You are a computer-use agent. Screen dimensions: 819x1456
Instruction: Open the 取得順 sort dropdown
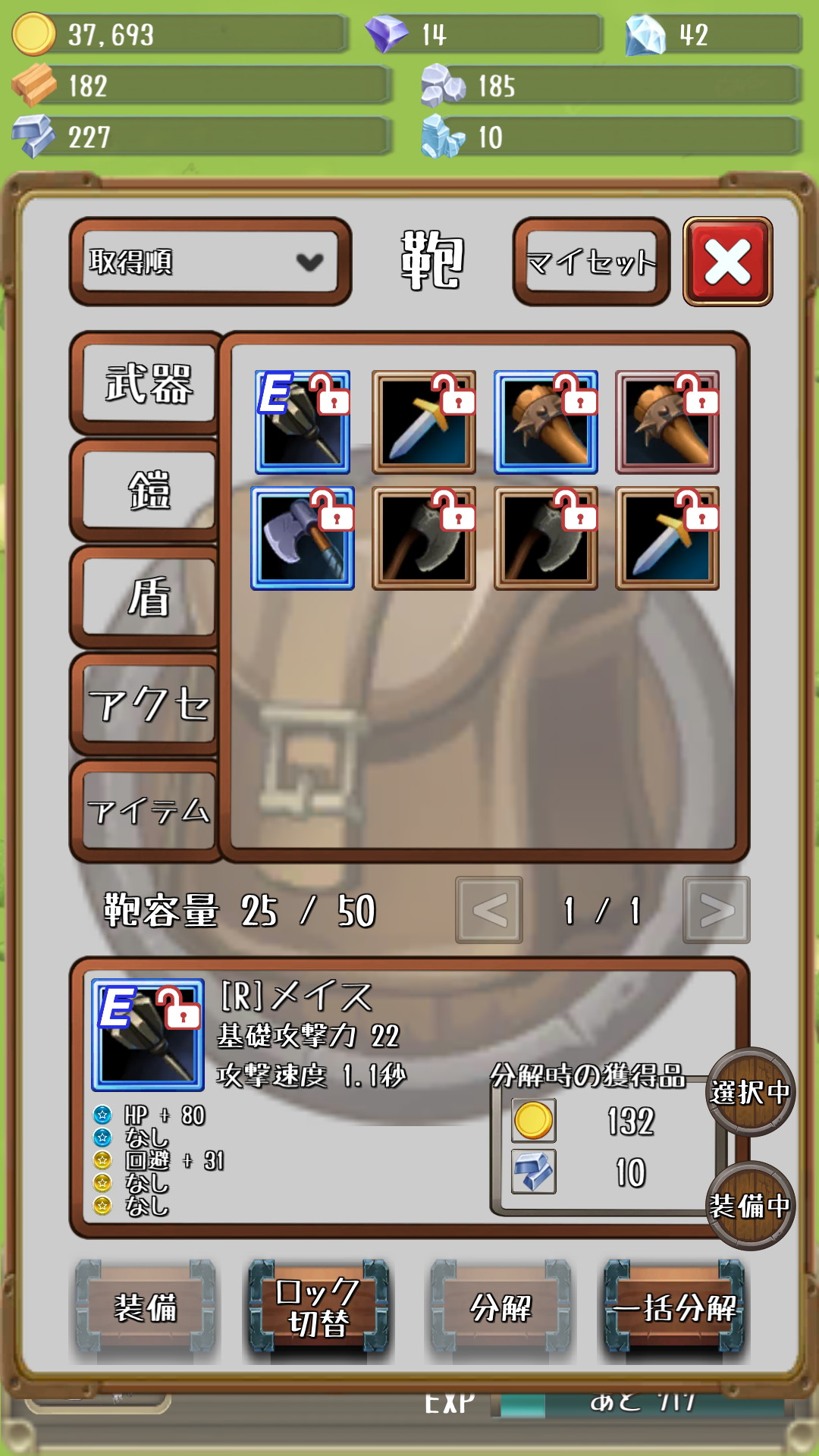[x=210, y=262]
